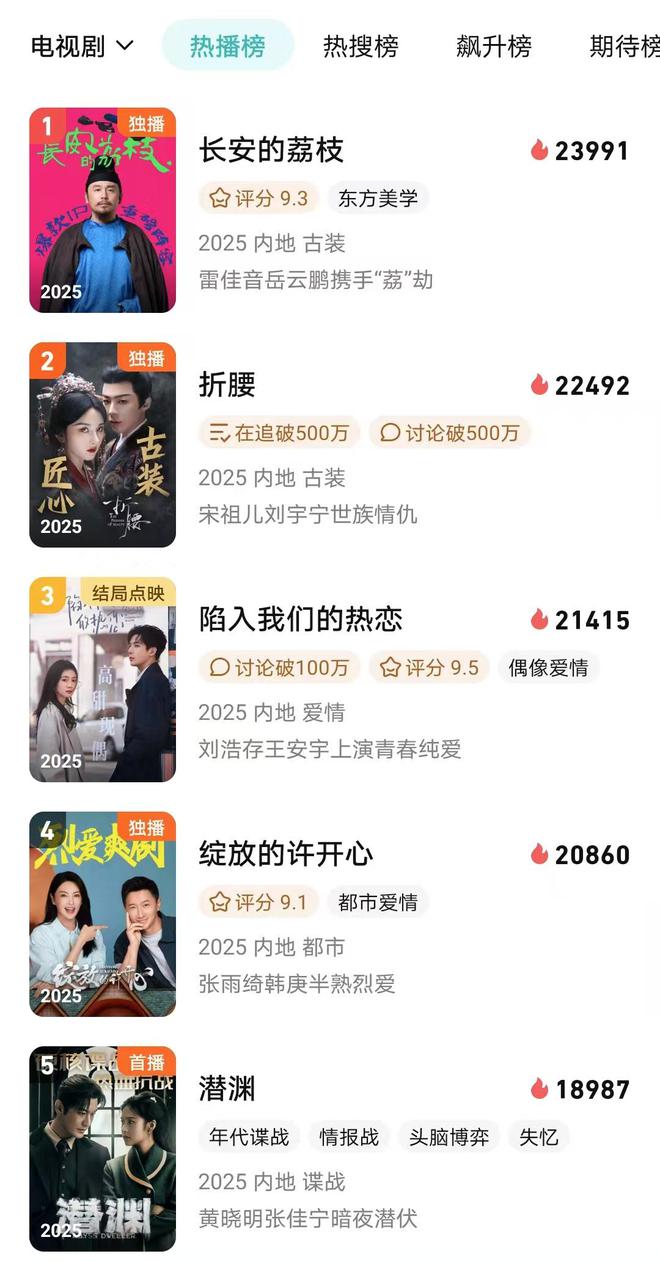Select the 都市爱情 tag chip
This screenshot has height=1262, width=660.
point(378,902)
